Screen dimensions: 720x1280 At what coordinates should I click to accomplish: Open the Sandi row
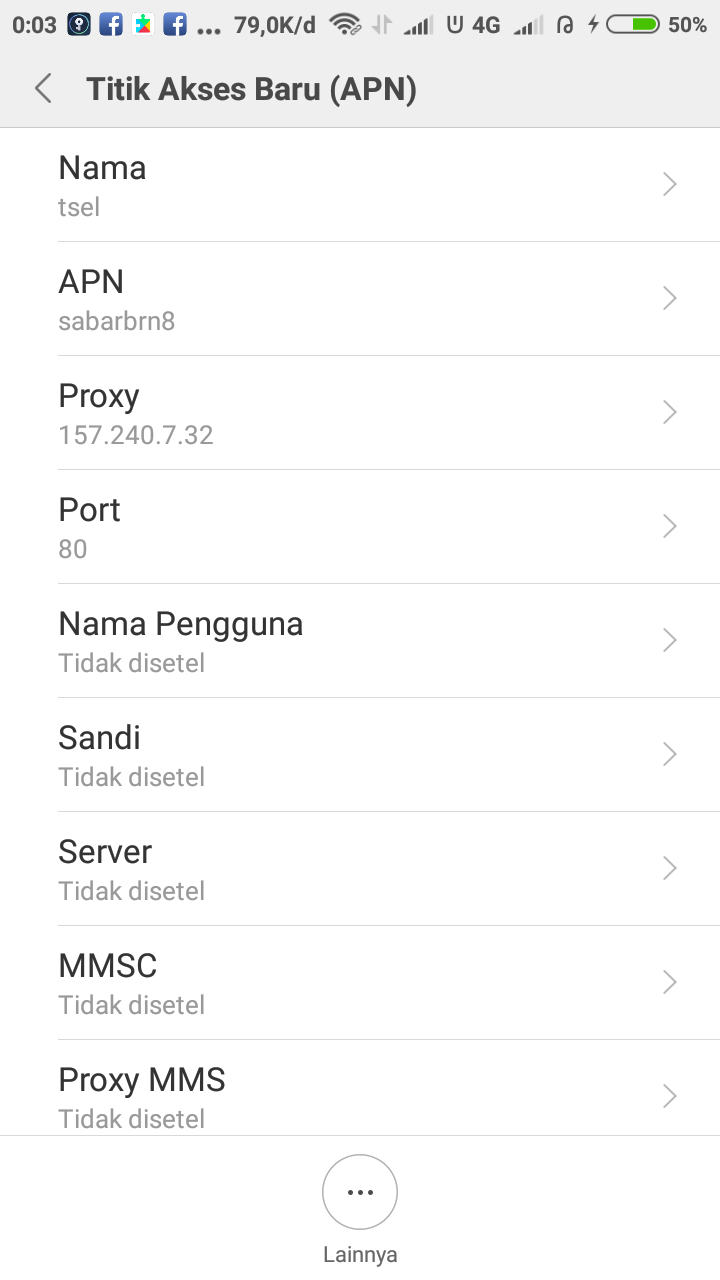click(360, 755)
